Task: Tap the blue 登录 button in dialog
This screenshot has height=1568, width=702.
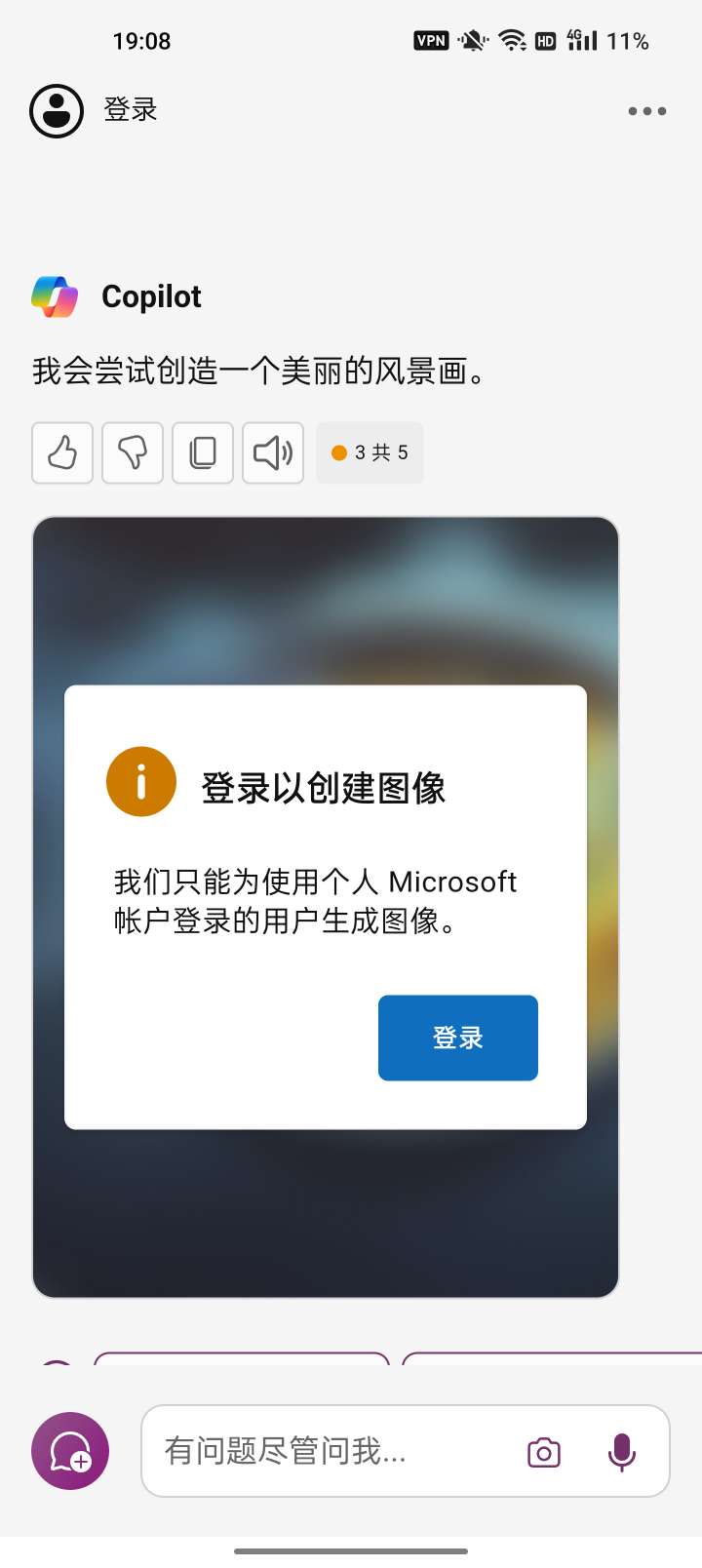Action: (457, 1038)
